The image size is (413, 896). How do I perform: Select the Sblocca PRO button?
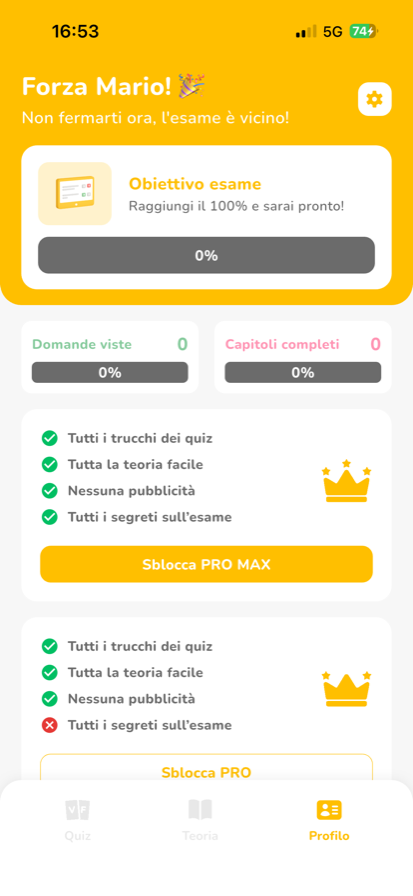pyautogui.click(x=206, y=768)
